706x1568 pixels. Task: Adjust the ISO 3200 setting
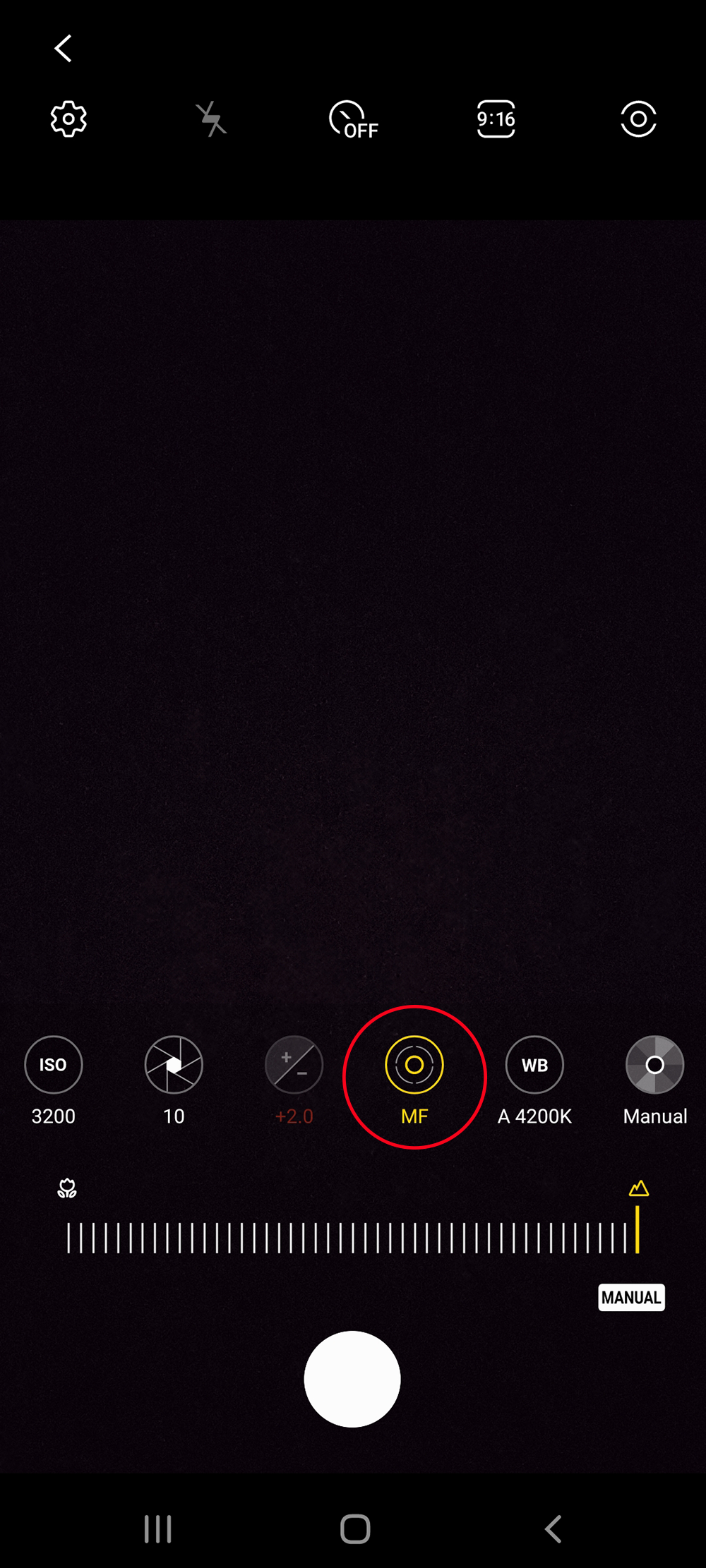click(54, 1065)
